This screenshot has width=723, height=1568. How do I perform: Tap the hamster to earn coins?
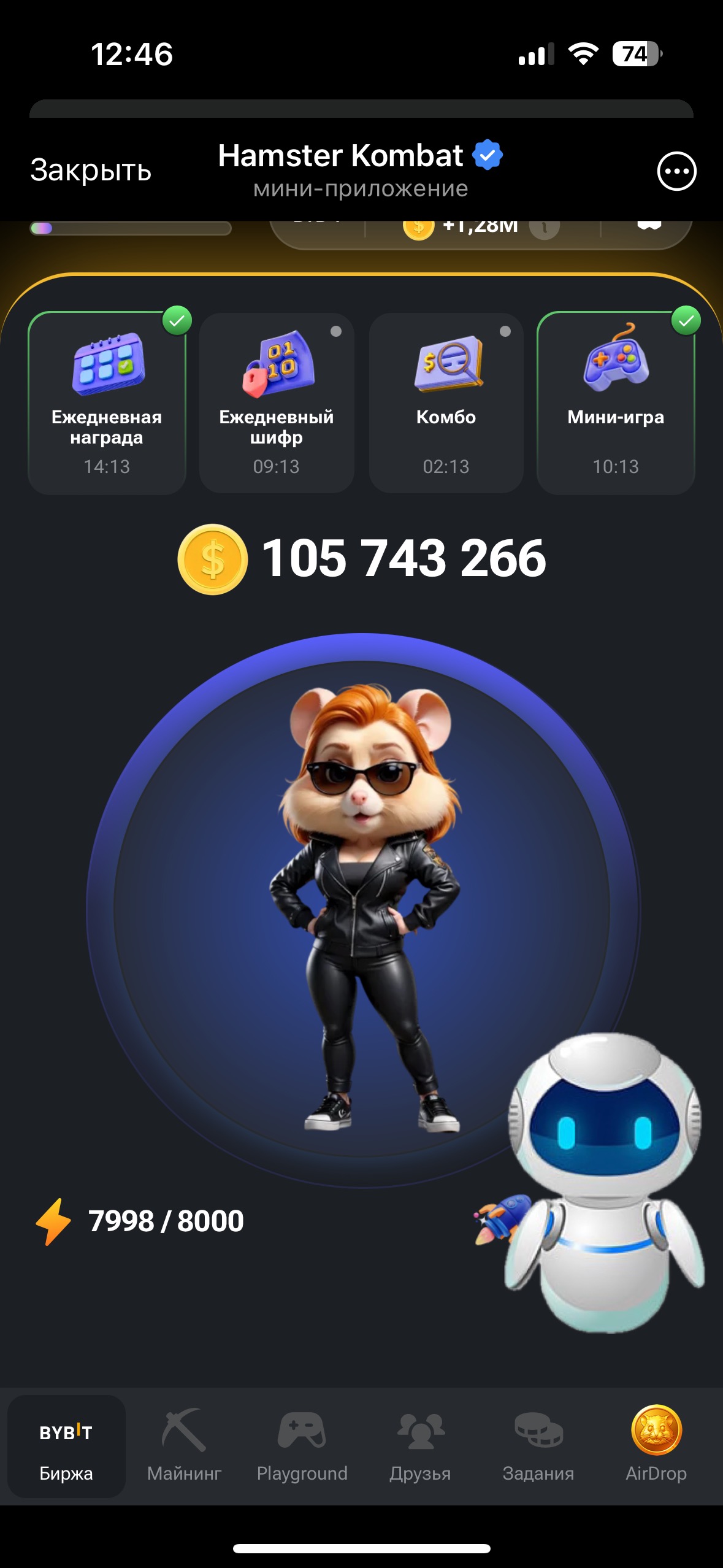point(362,908)
